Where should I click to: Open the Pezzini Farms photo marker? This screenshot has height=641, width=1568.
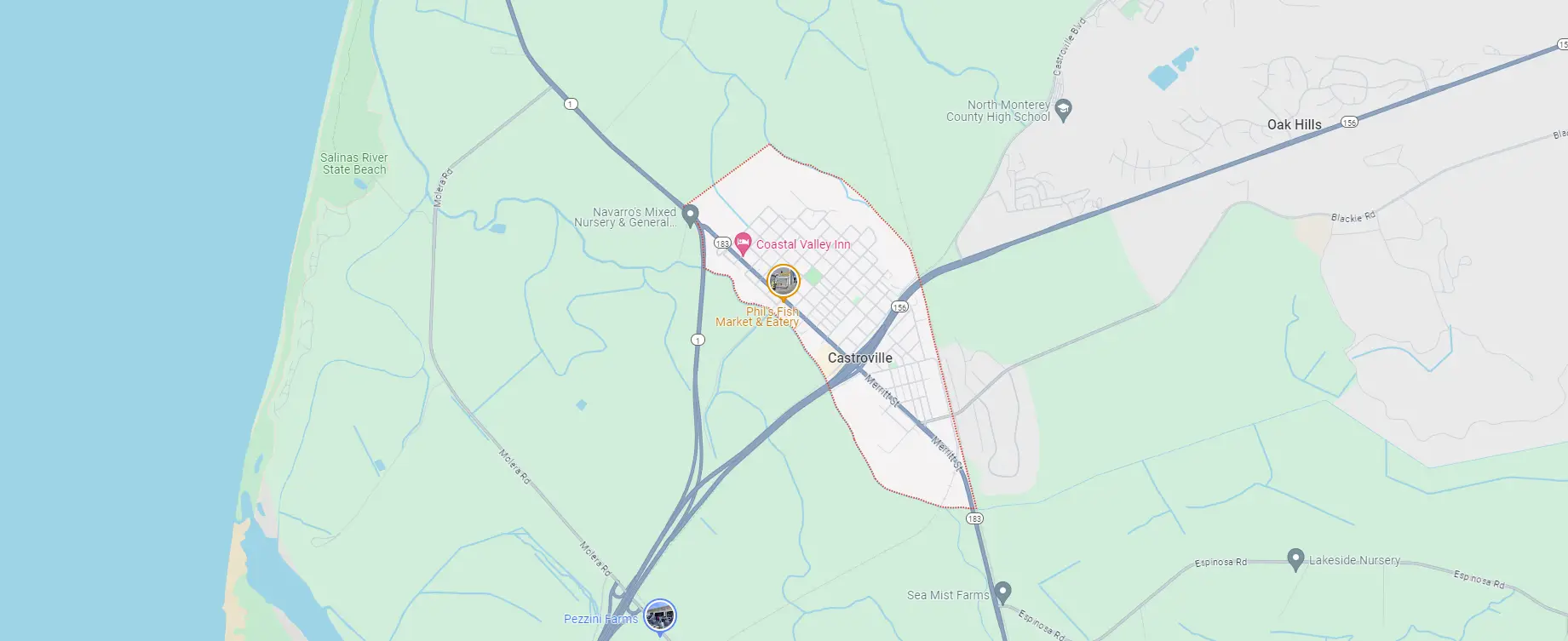660,615
